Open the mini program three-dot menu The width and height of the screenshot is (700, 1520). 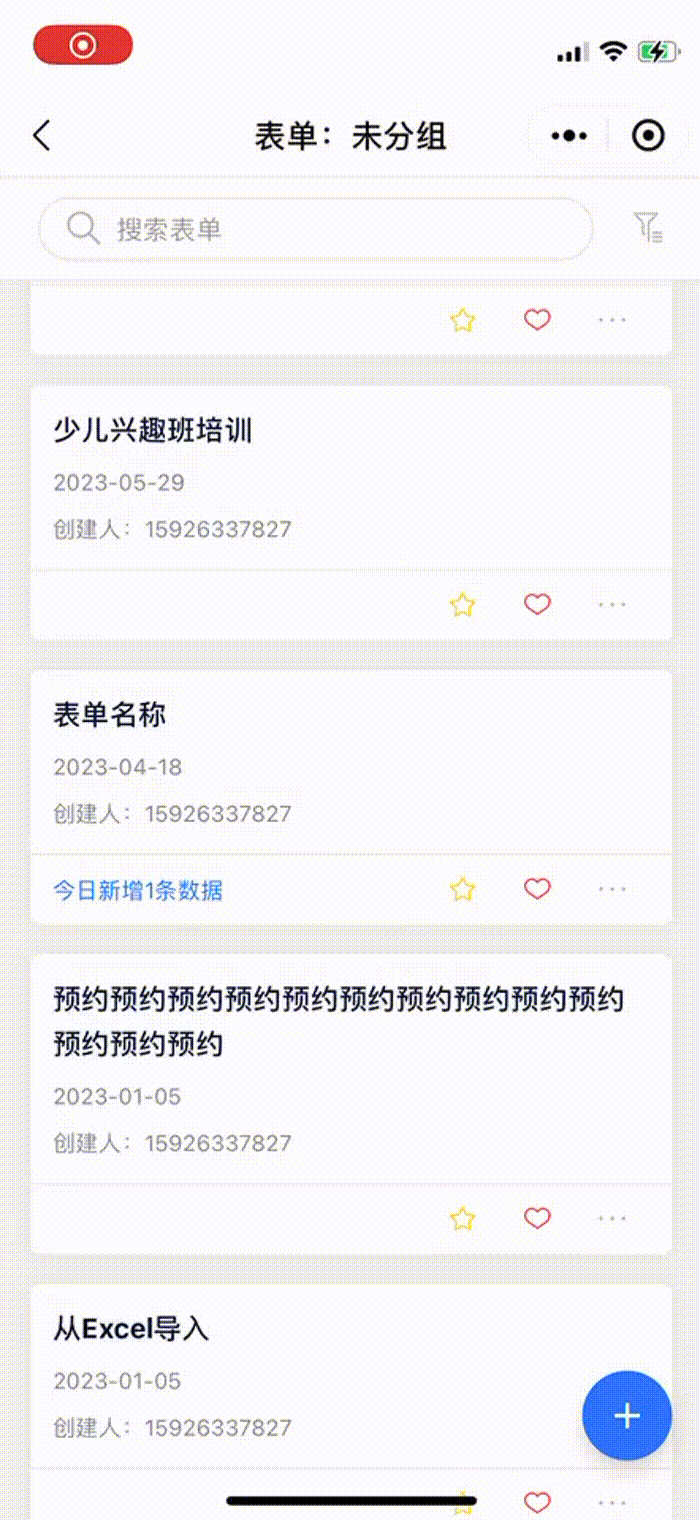pos(569,135)
